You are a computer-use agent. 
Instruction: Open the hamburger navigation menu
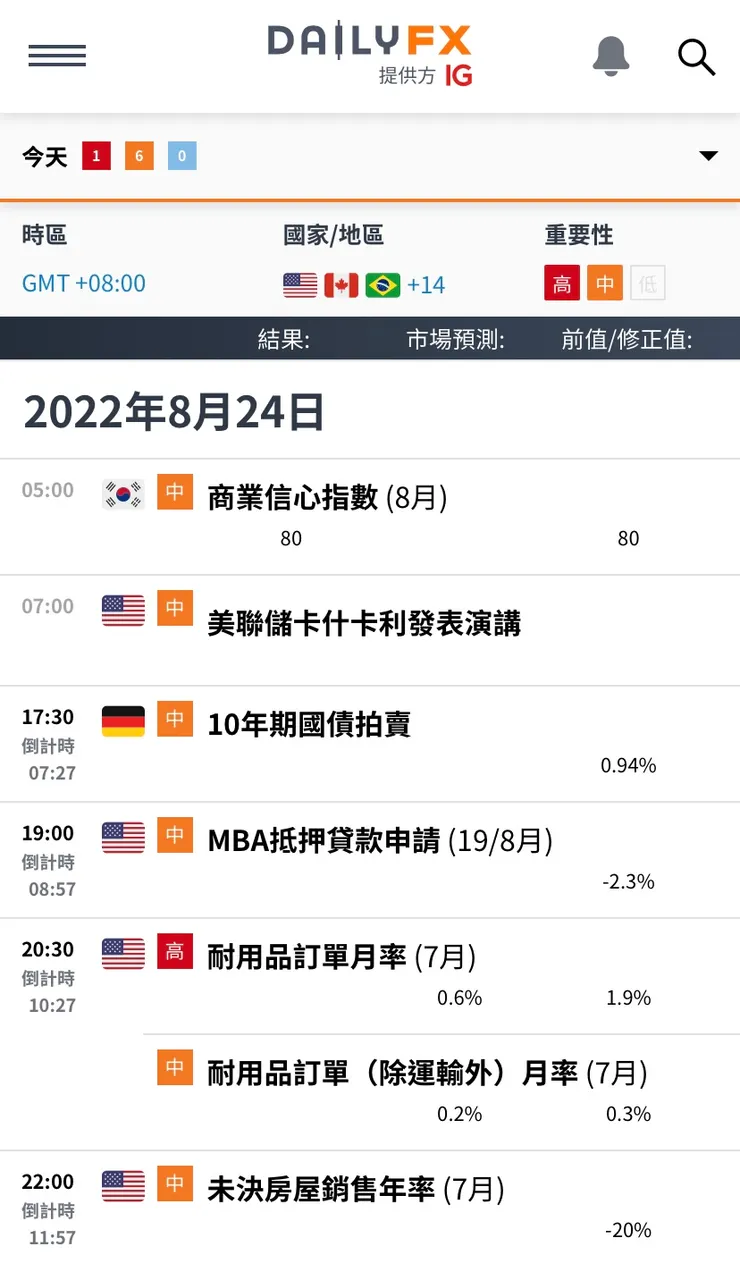point(57,57)
